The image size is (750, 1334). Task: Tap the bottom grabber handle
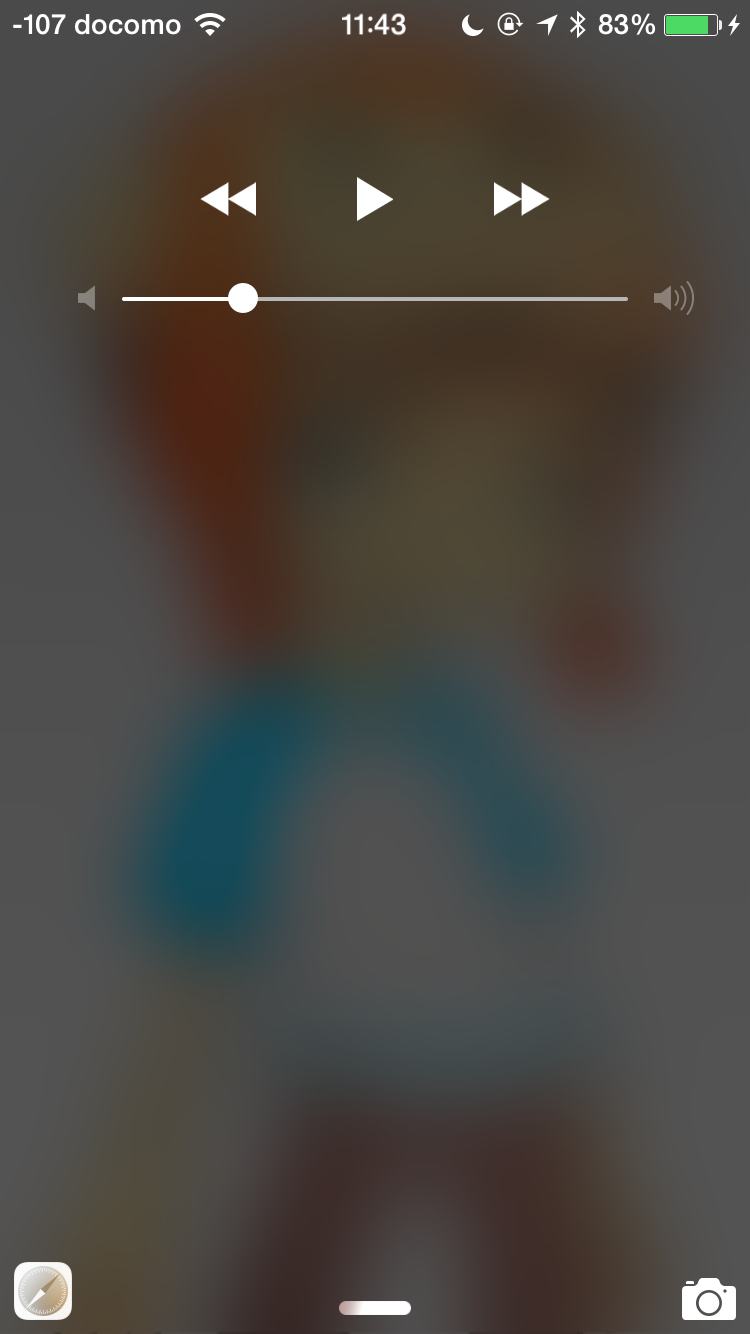coord(375,1308)
